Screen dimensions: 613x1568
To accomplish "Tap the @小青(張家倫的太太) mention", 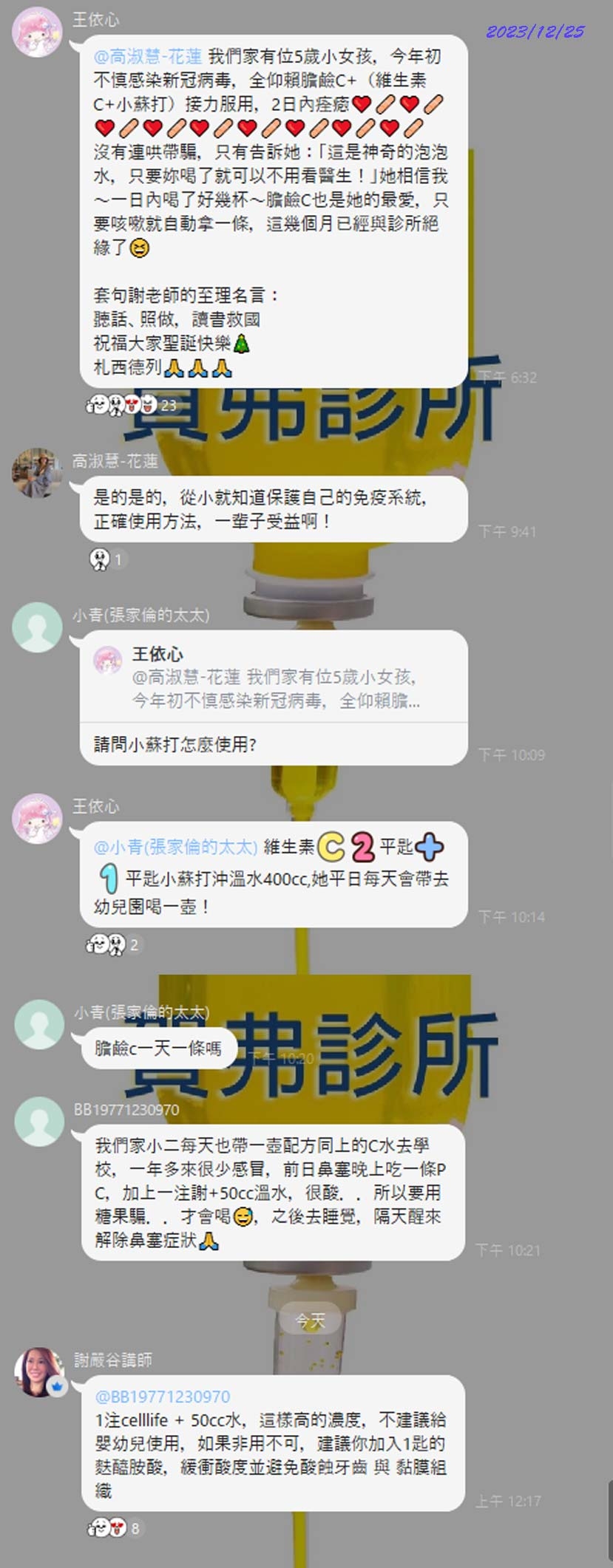I will (175, 847).
